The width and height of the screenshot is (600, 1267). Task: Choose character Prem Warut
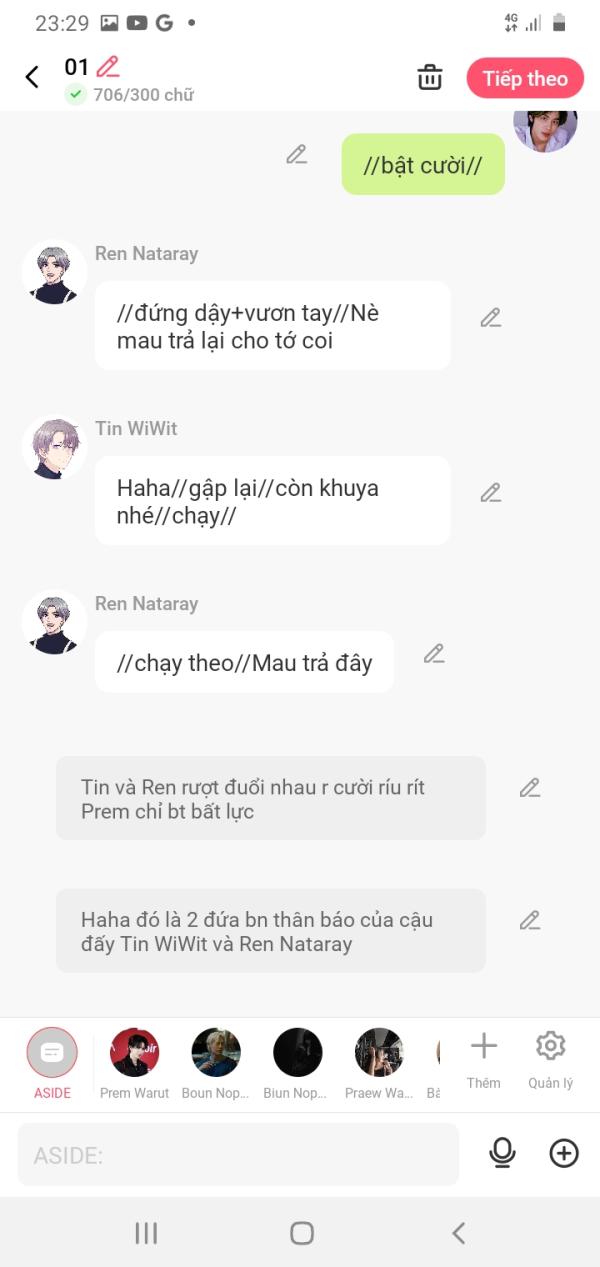[134, 1064]
